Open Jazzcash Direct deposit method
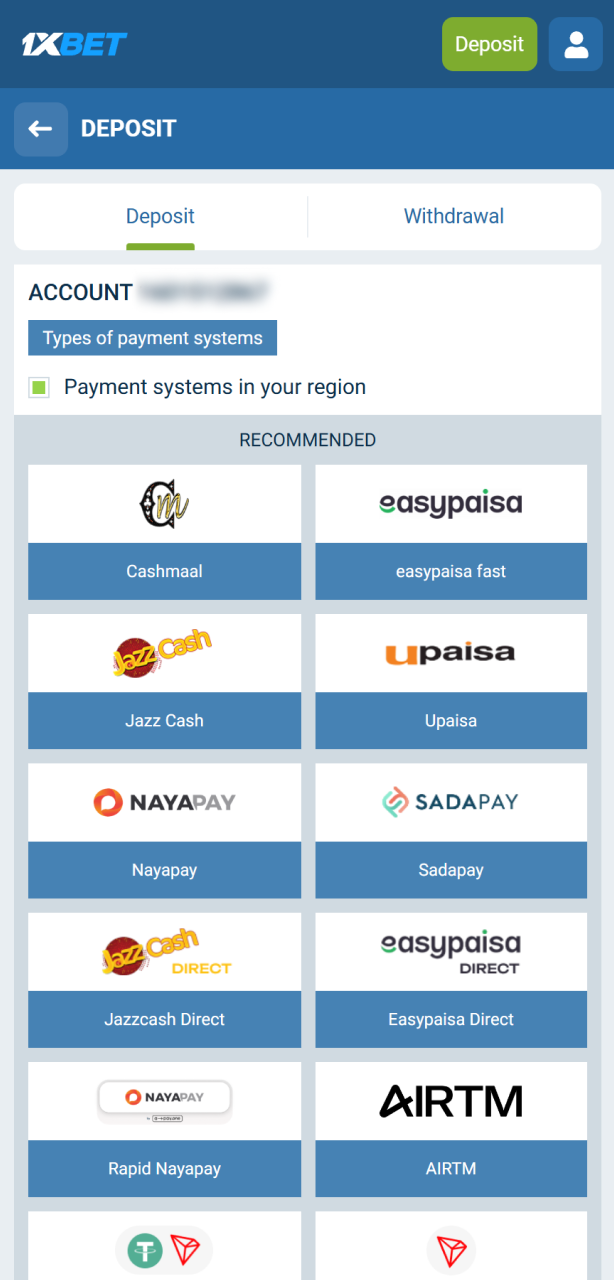 coord(164,979)
